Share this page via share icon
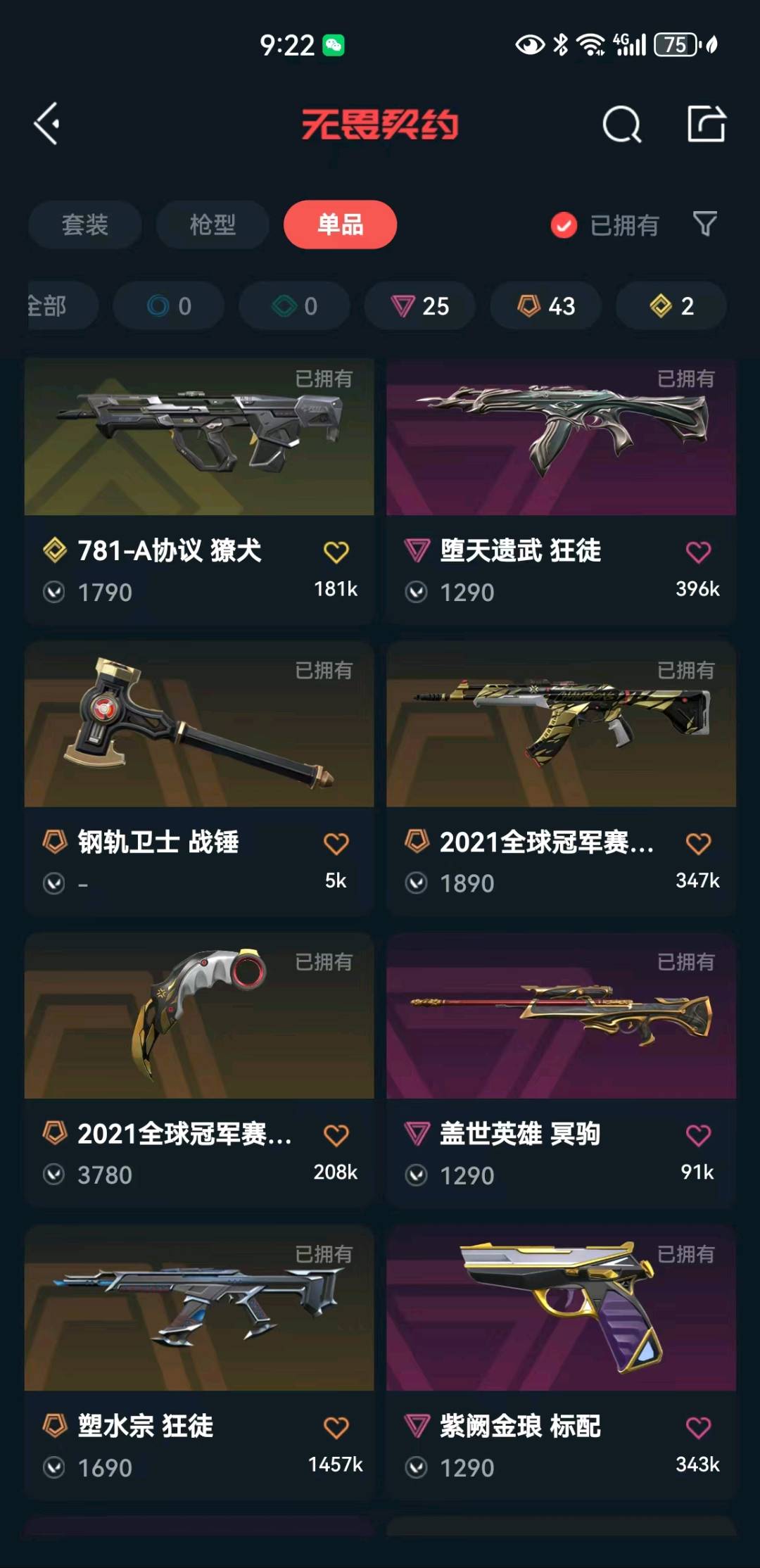760x1568 pixels. tap(706, 125)
